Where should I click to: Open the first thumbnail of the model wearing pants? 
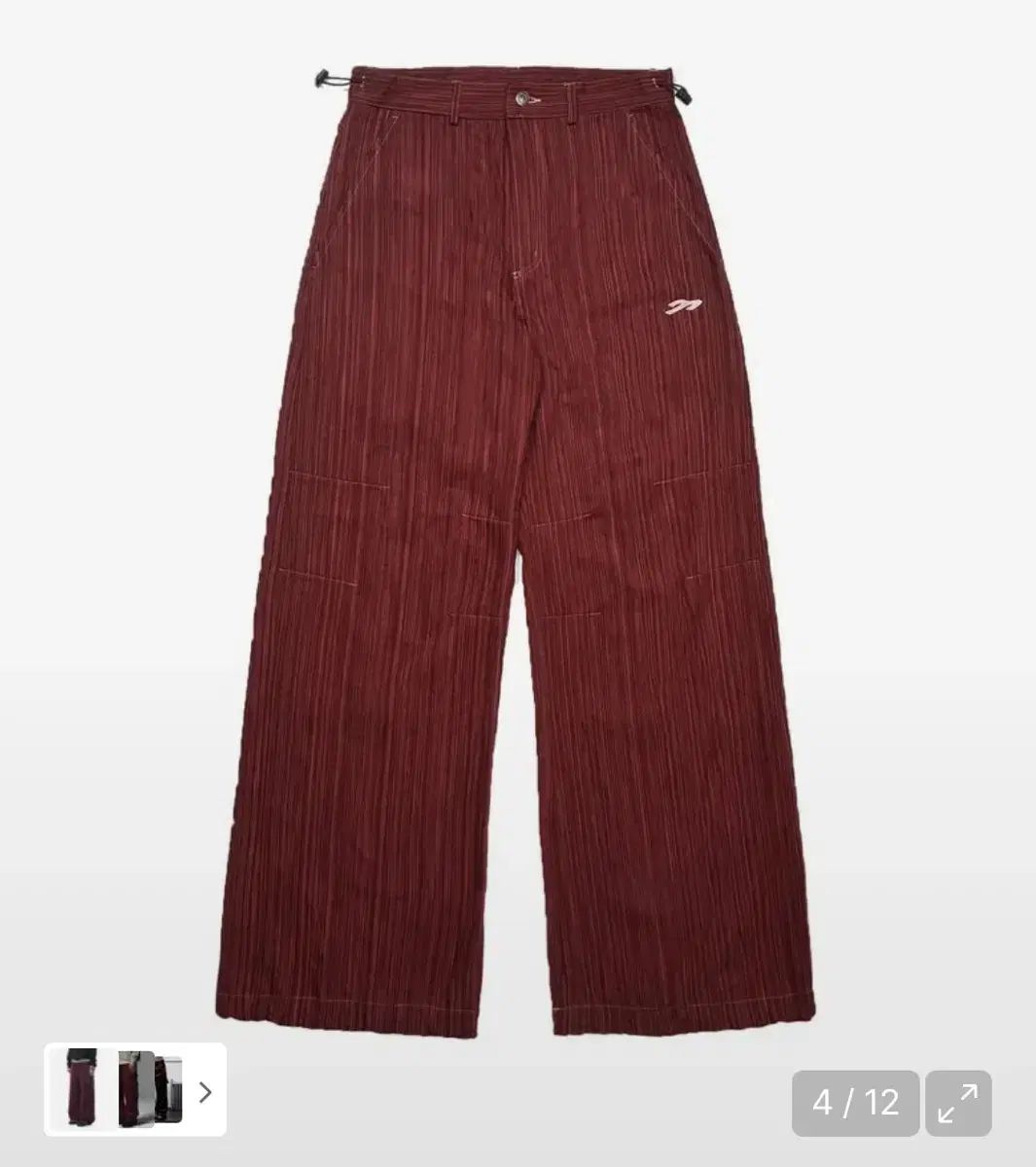click(82, 1088)
